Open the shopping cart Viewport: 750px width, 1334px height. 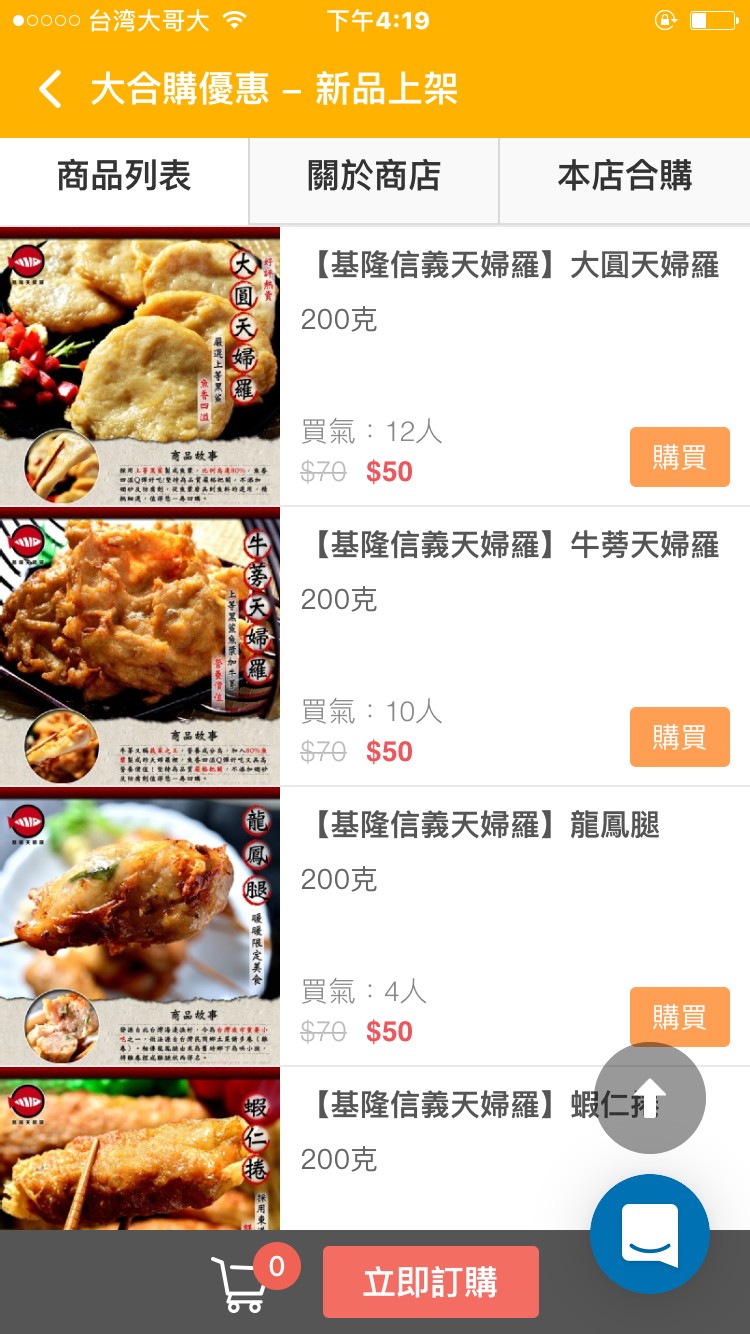click(240, 1284)
